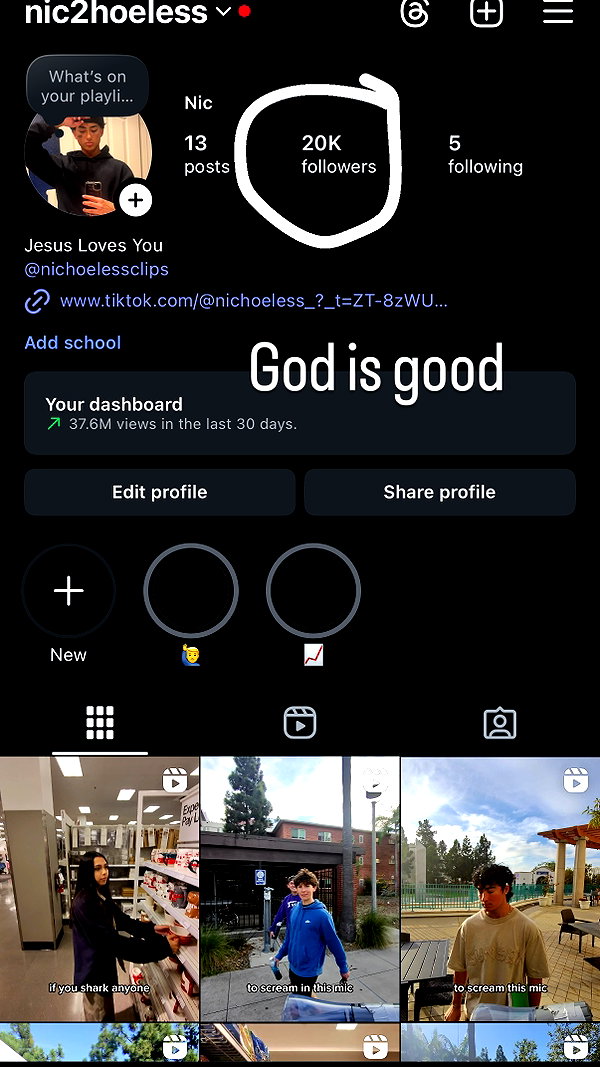The width and height of the screenshot is (600, 1067).
Task: Open the @nichoelessclips linked profile
Action: click(97, 269)
